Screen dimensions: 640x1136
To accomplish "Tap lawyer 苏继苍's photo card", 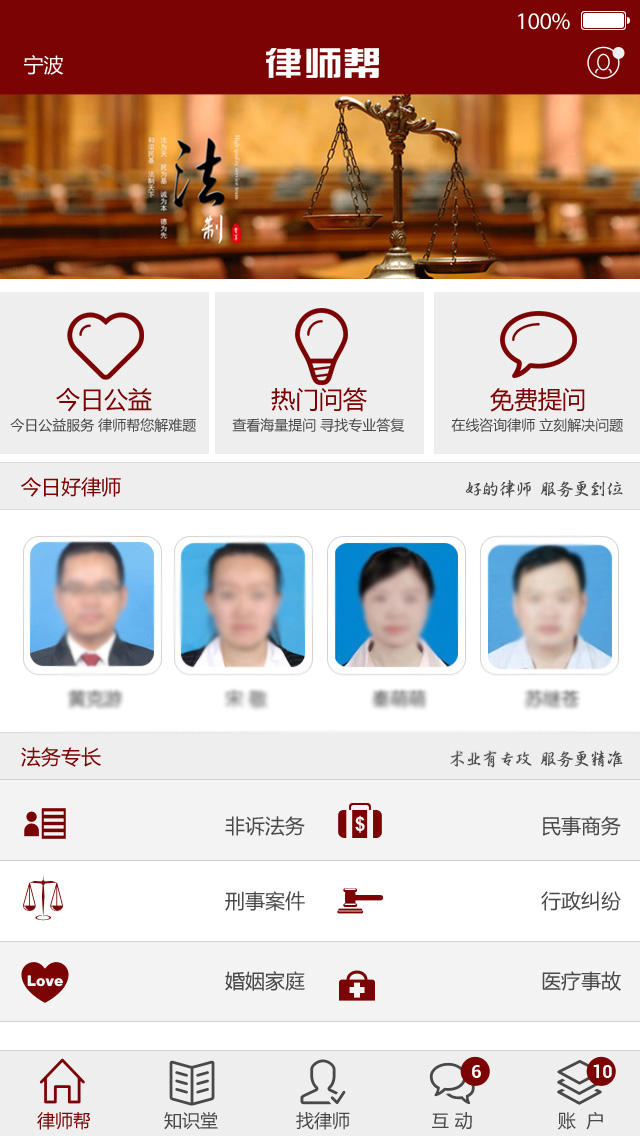I will (x=549, y=606).
